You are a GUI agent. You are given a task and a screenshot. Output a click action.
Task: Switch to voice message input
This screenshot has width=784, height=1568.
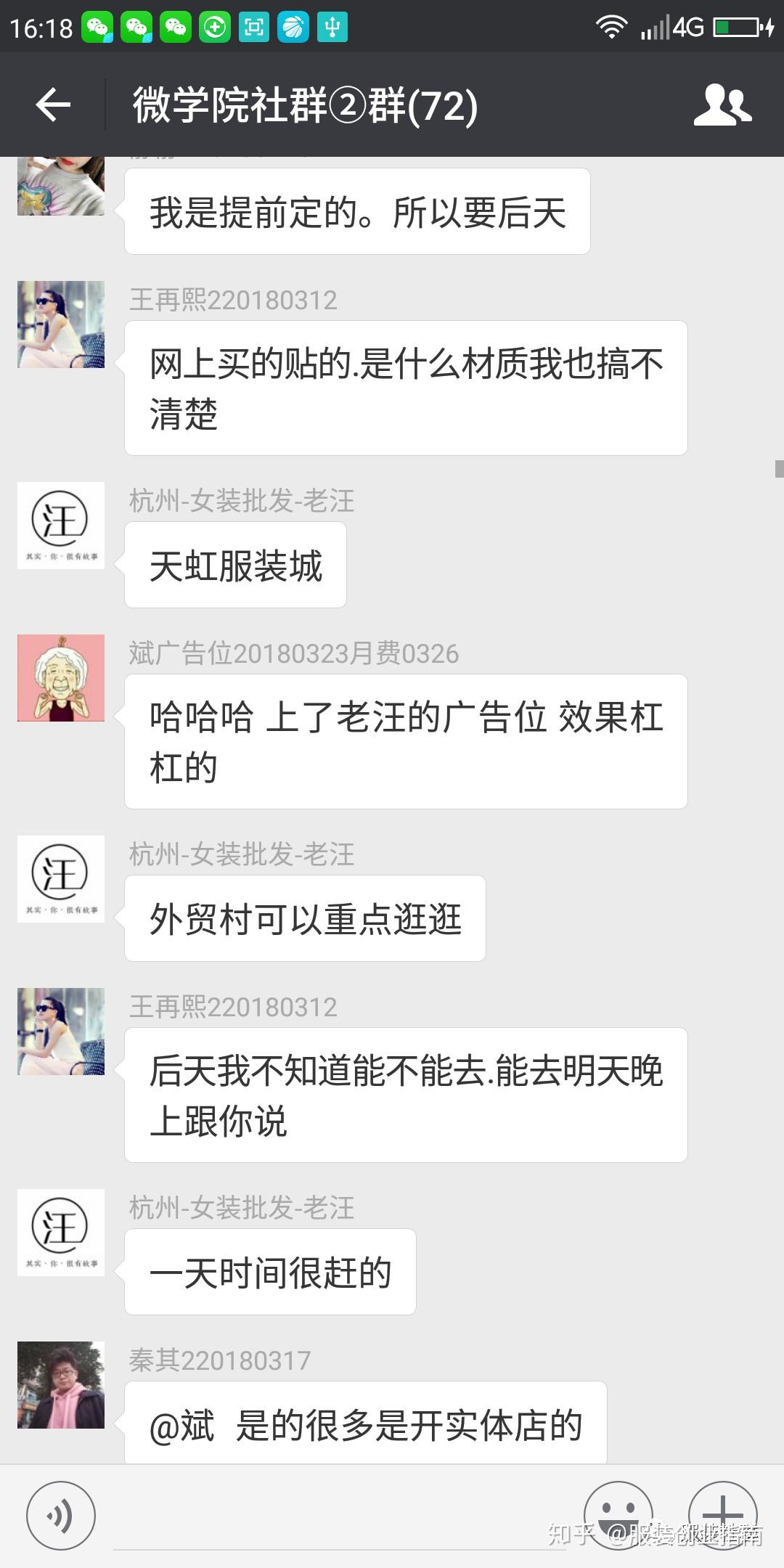(61, 1516)
